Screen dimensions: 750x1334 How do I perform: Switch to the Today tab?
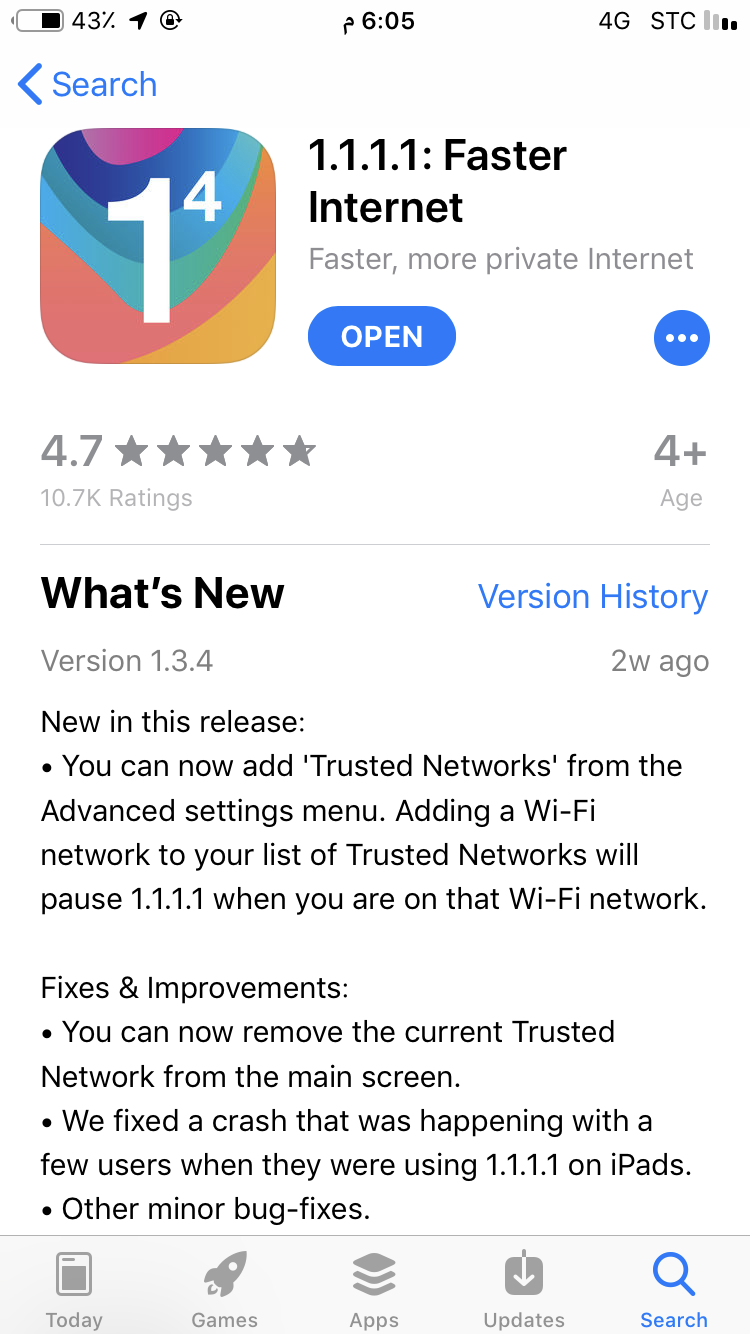coord(74,1290)
